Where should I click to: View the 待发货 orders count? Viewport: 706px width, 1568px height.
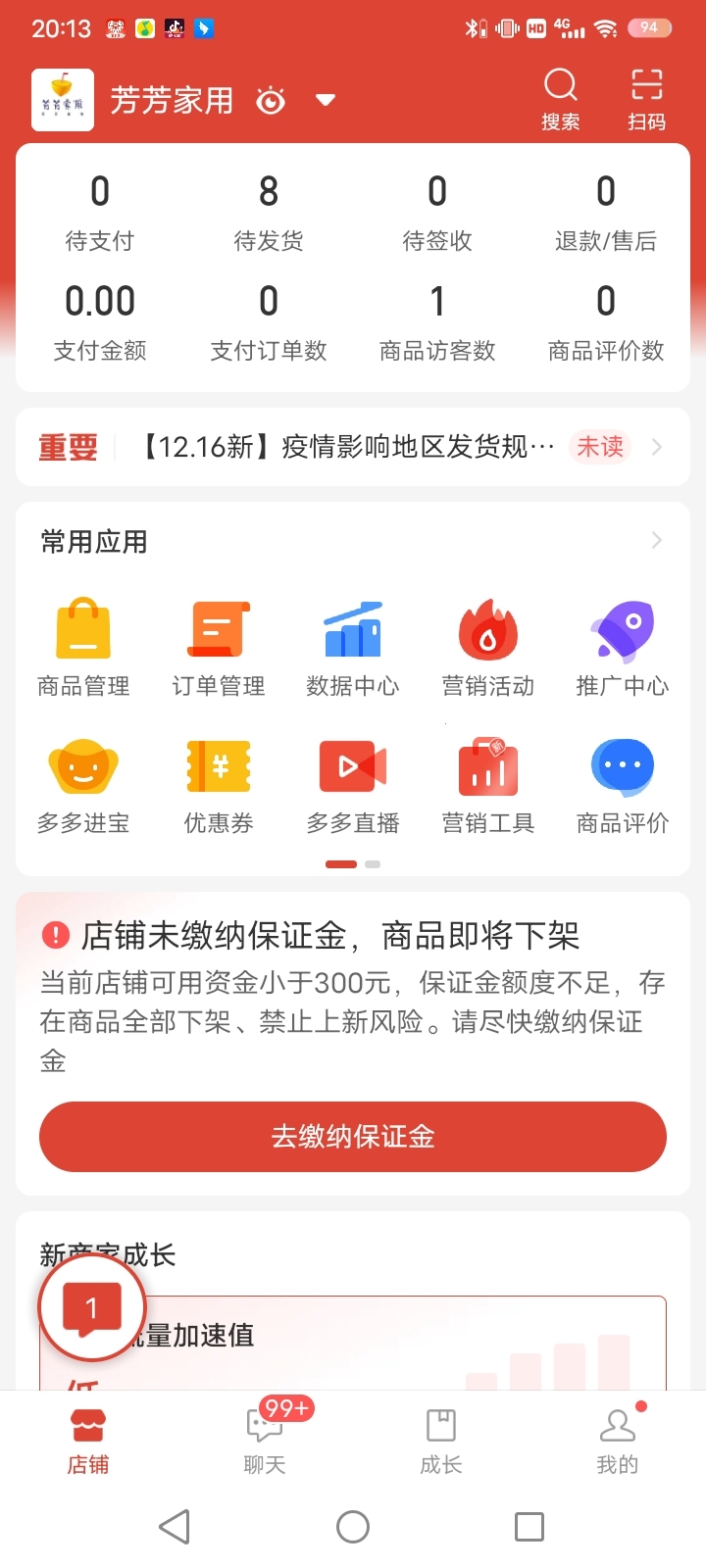pyautogui.click(x=269, y=211)
